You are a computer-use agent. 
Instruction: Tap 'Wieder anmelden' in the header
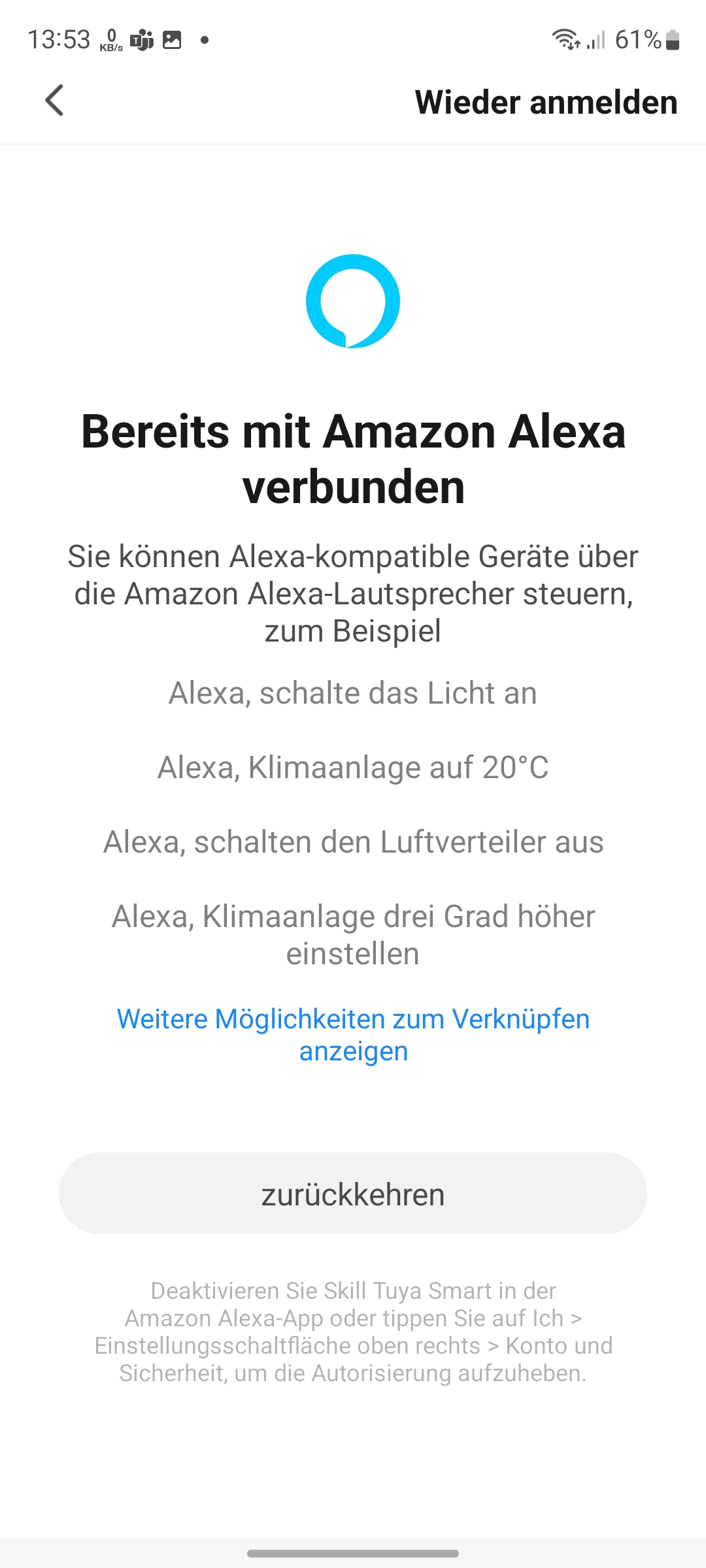tap(546, 103)
